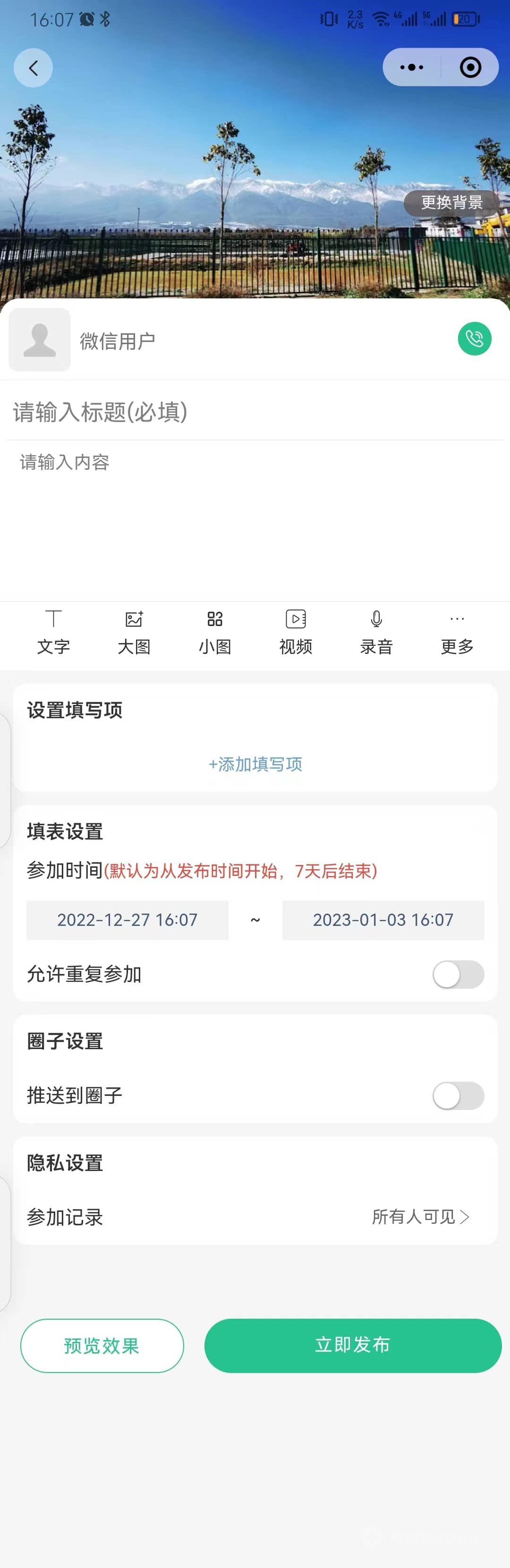The height and width of the screenshot is (1568, 510).
Task: Go back using the top-left arrow
Action: pos(33,68)
